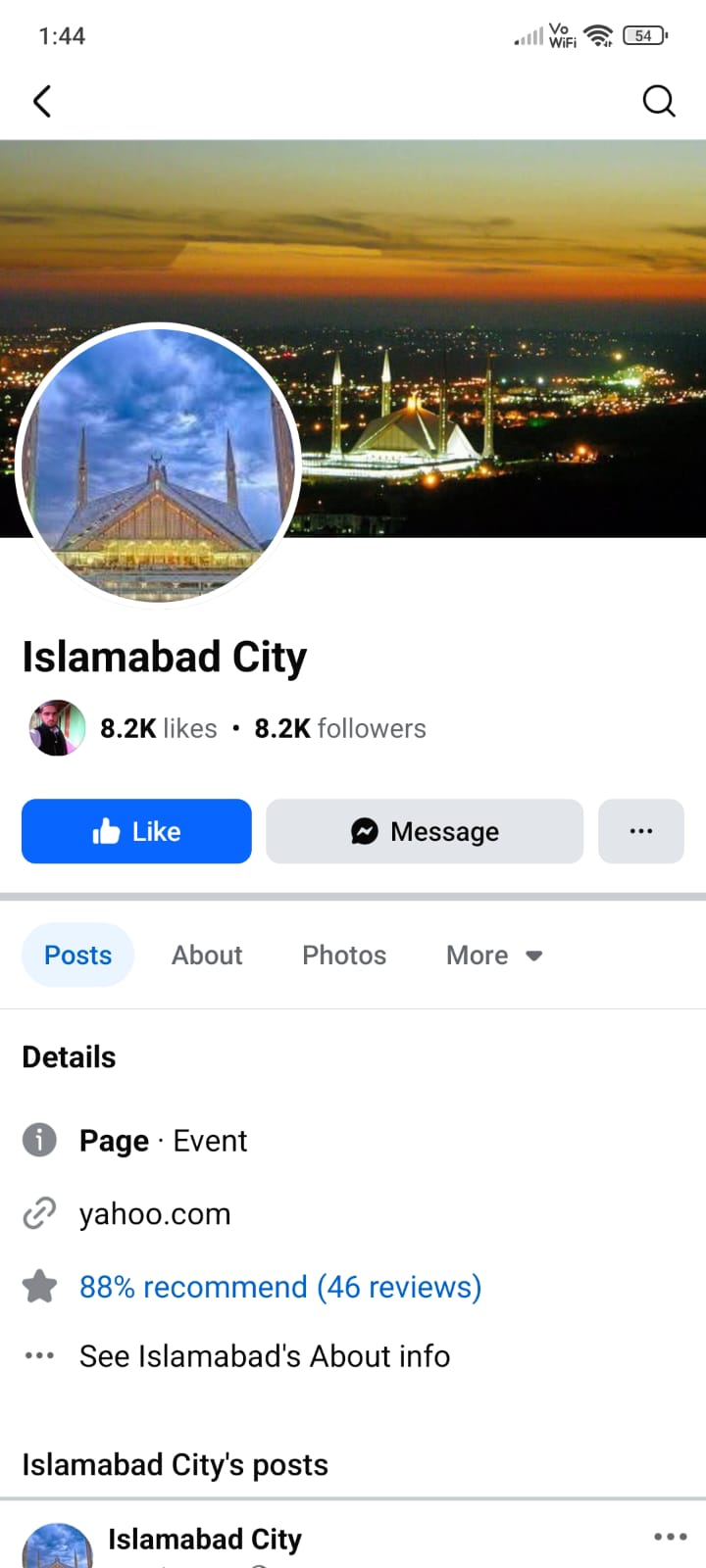The image size is (706, 1568).
Task: Switch to the Photos tab
Action: pos(343,955)
